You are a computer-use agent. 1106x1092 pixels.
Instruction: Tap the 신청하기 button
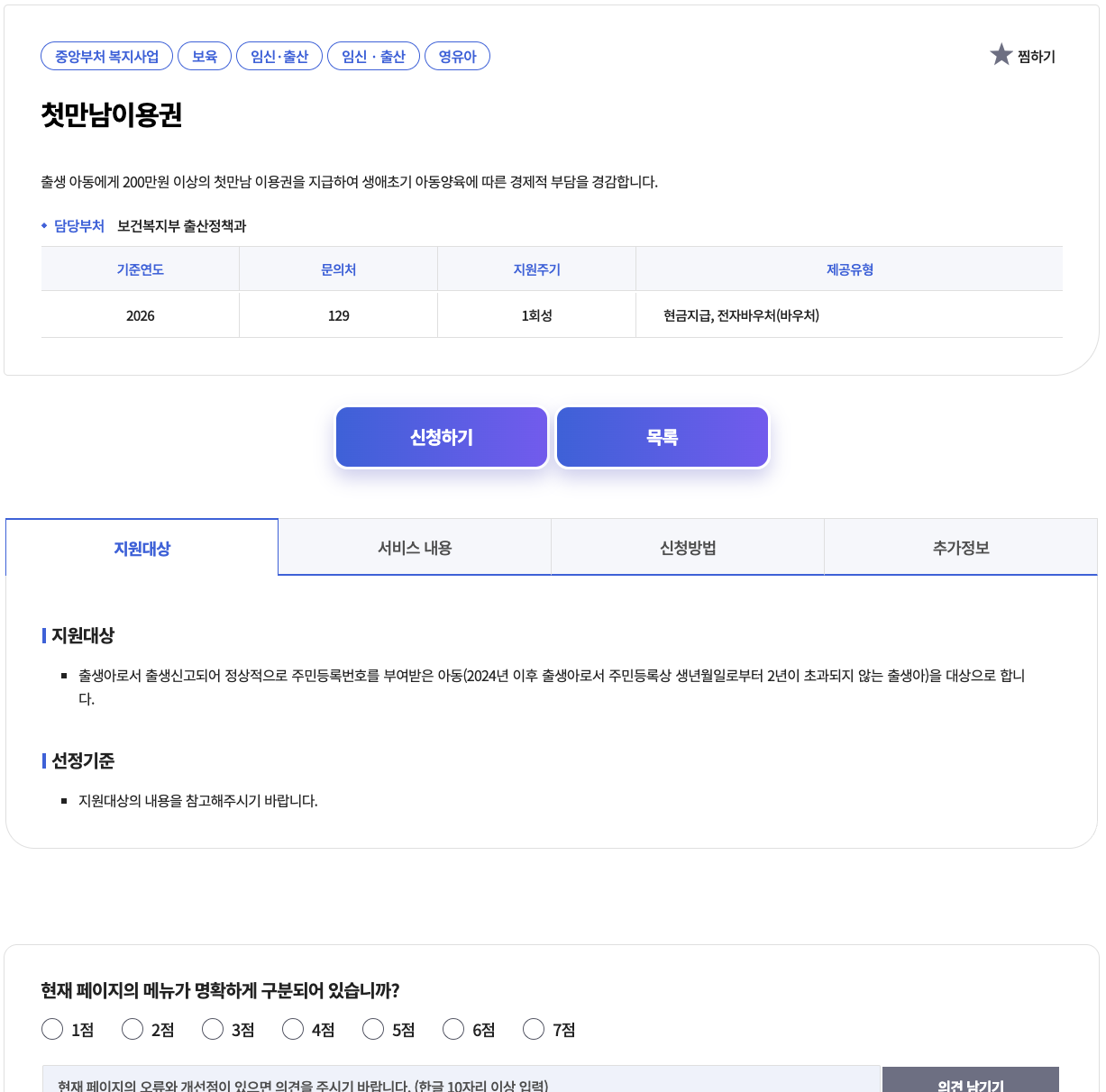(x=442, y=437)
